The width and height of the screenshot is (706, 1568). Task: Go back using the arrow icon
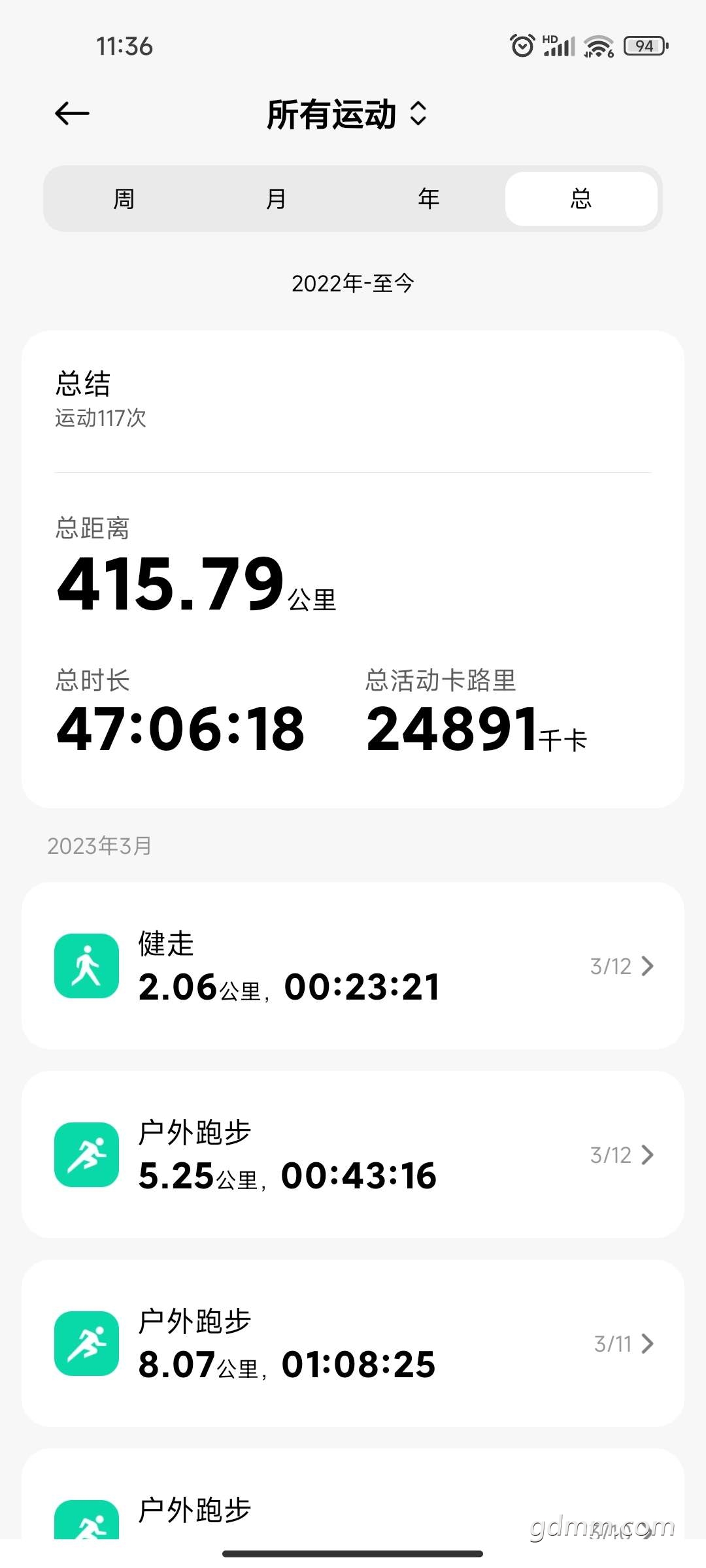coord(72,114)
